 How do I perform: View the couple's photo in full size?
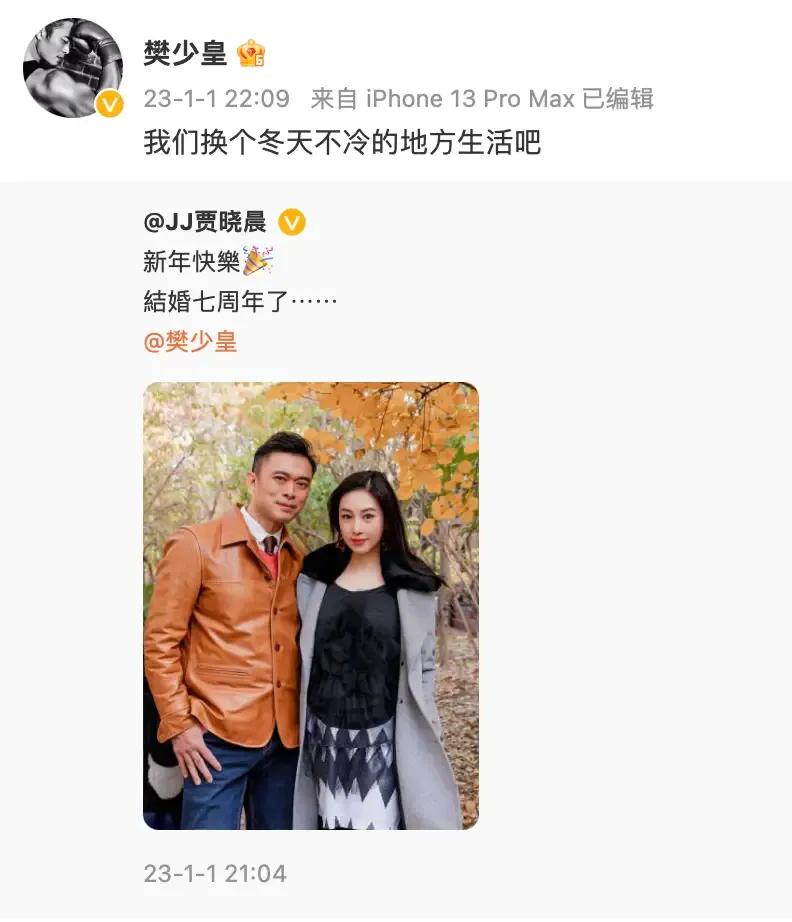[310, 605]
